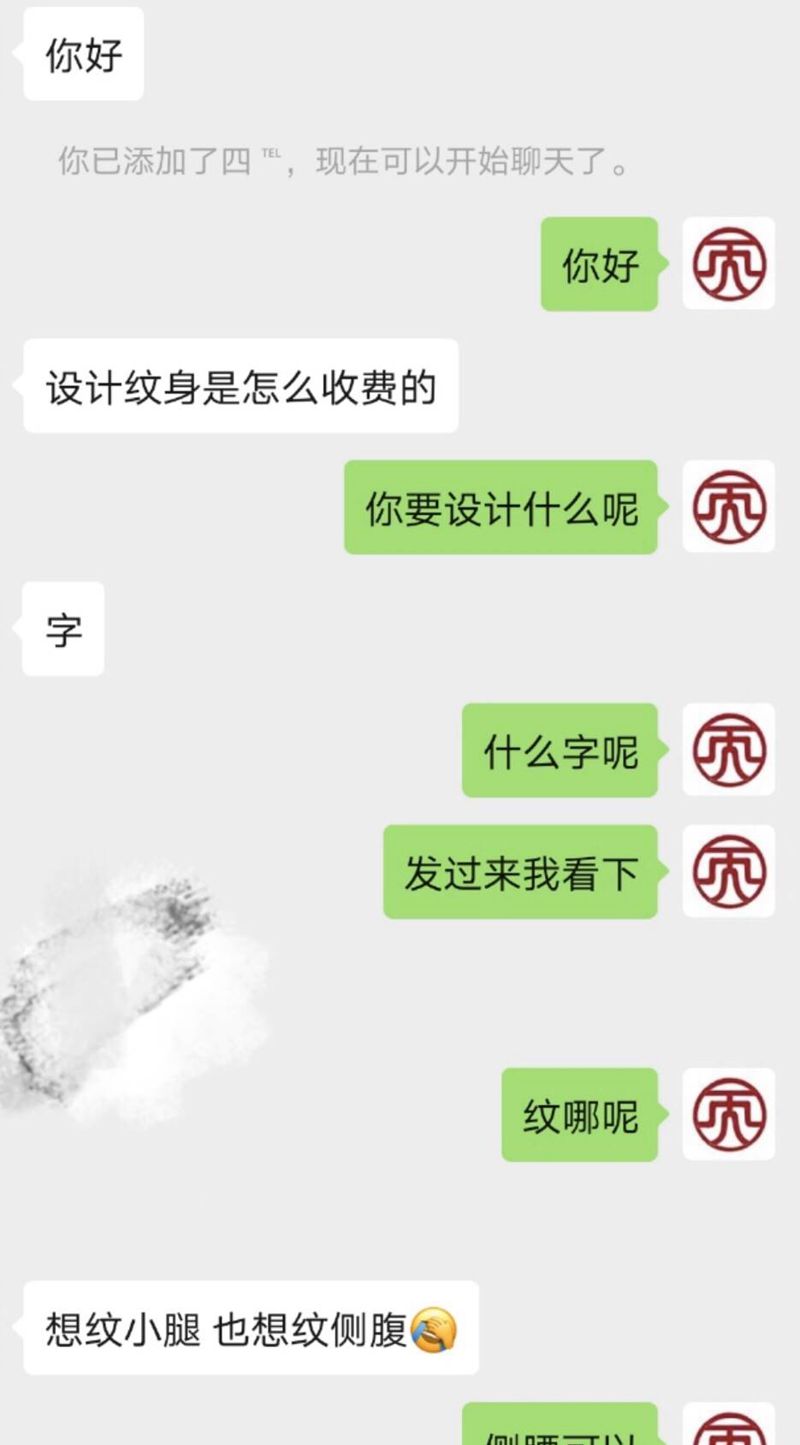Open sender's avatar beside the green 你好 message
Image resolution: width=800 pixels, height=1445 pixels.
click(x=728, y=264)
